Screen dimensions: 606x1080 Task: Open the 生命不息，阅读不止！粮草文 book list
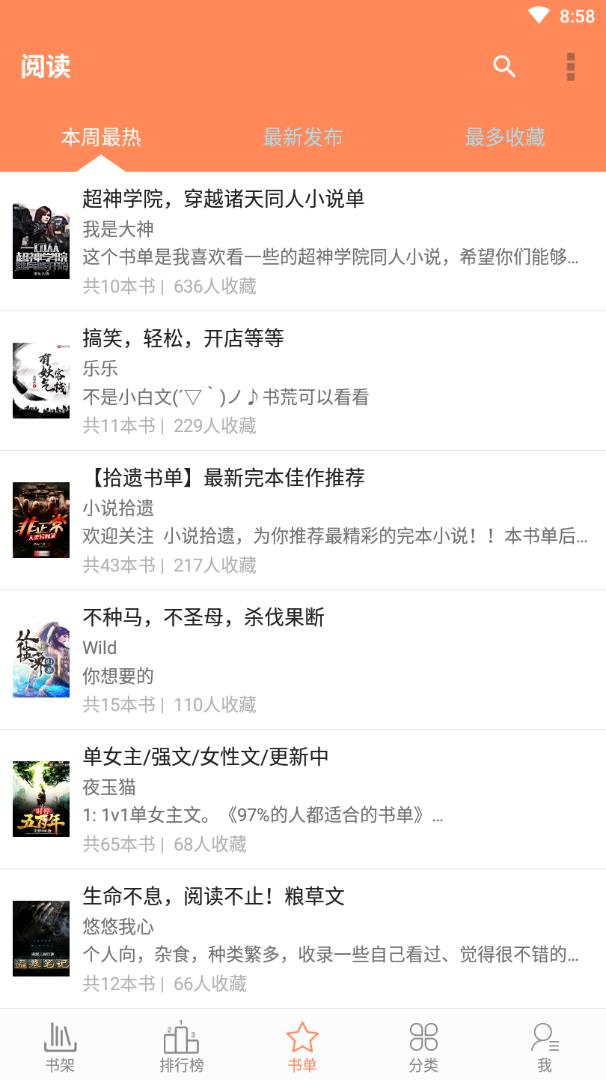(303, 939)
